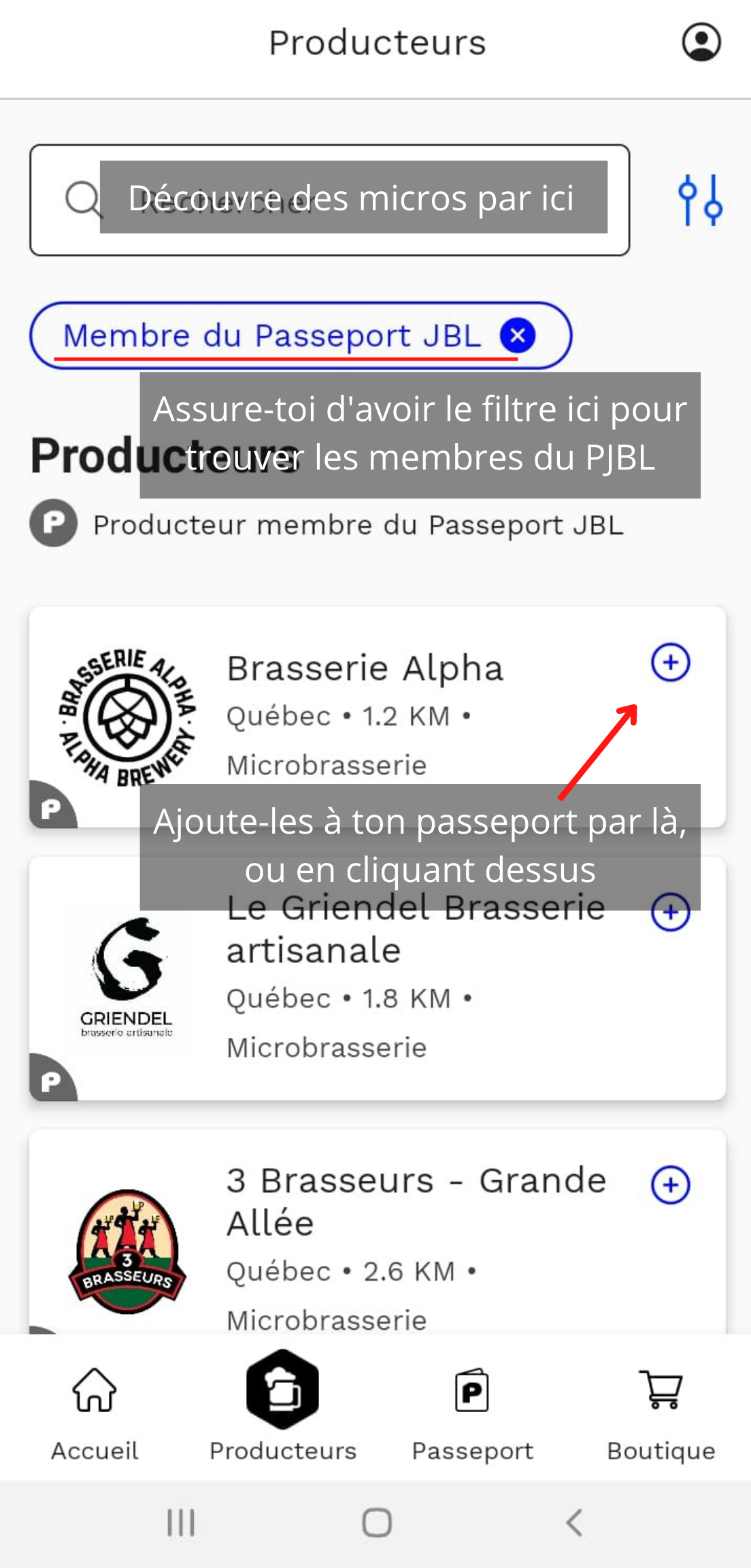Tap the system back button

(574, 1523)
